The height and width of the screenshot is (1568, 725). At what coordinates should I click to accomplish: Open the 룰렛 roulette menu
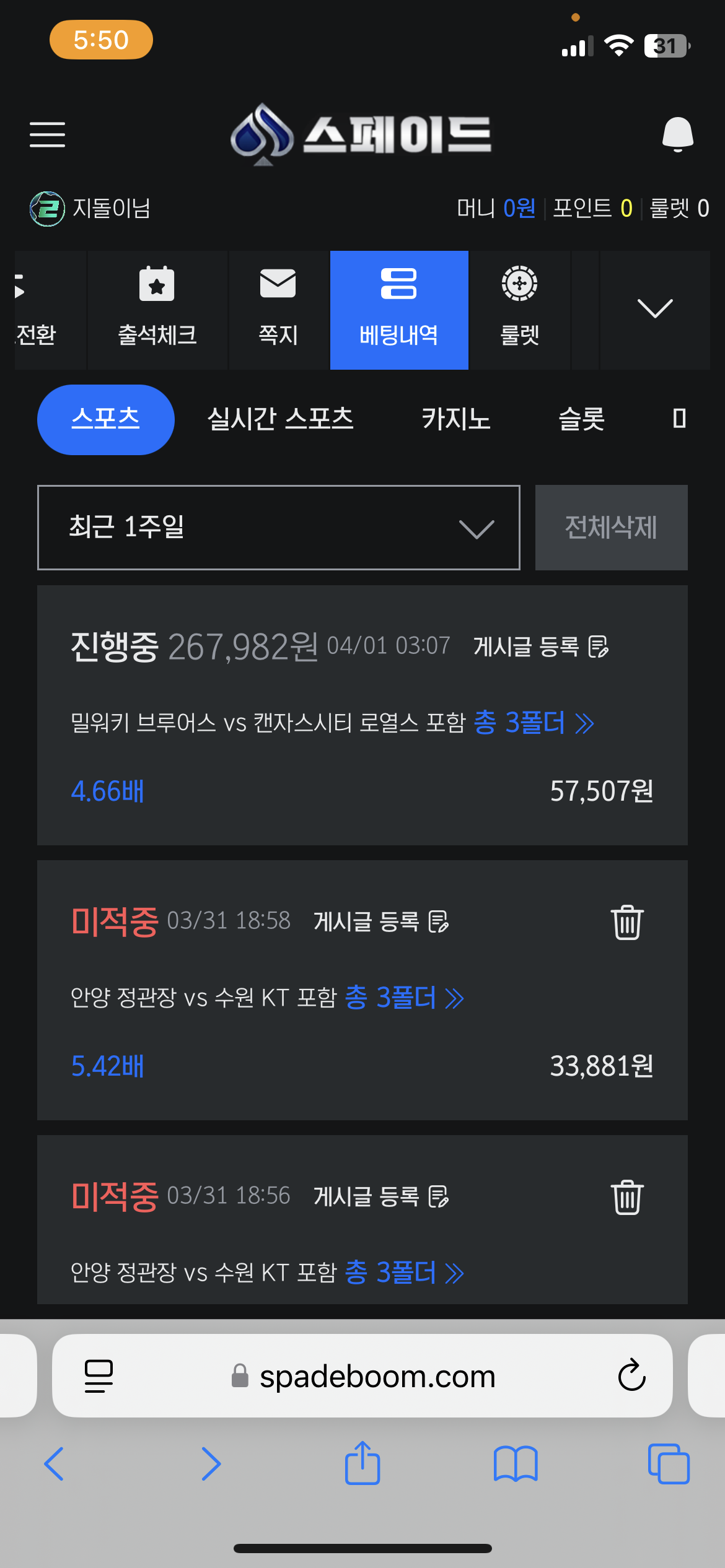tap(519, 310)
